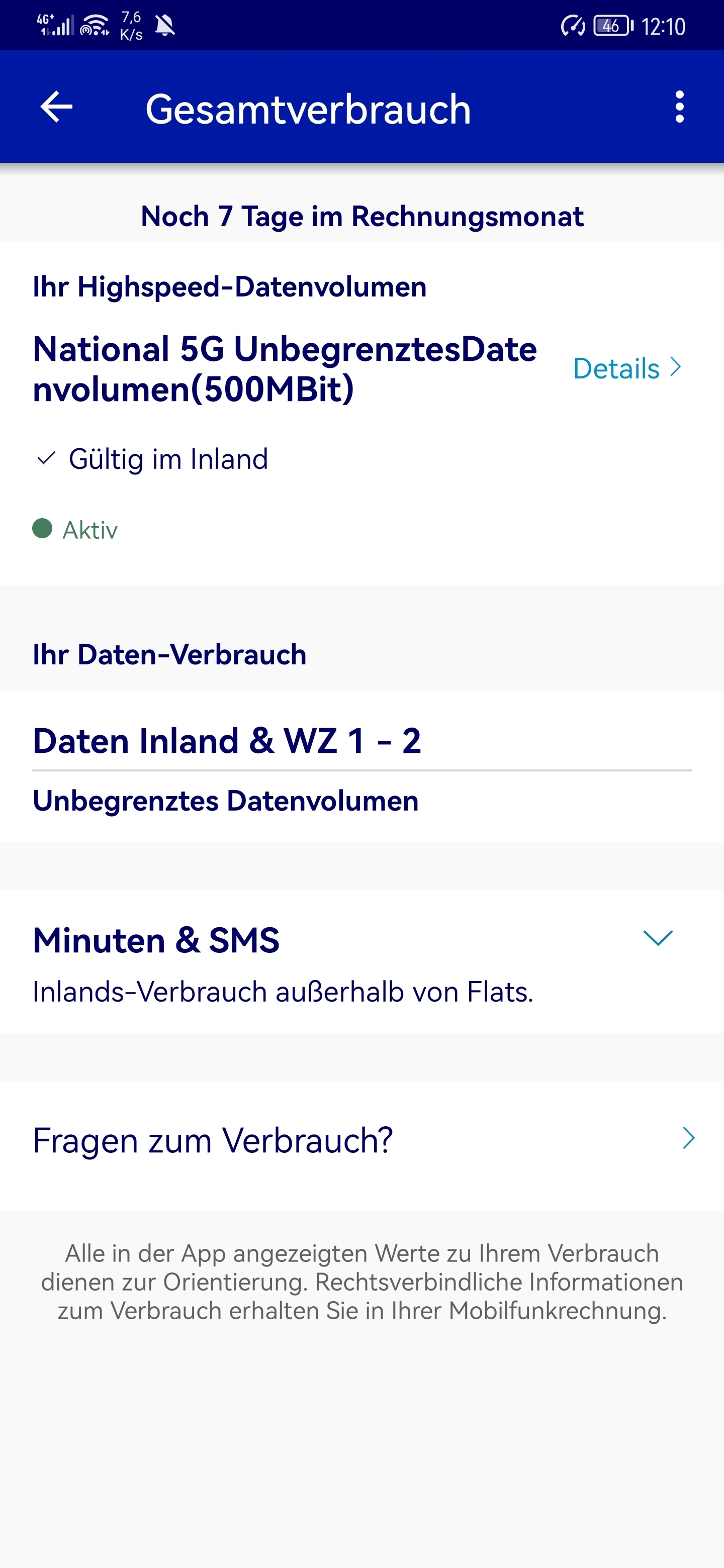Expand the Minuten & SMS section
This screenshot has height=1568, width=724.
658,938
